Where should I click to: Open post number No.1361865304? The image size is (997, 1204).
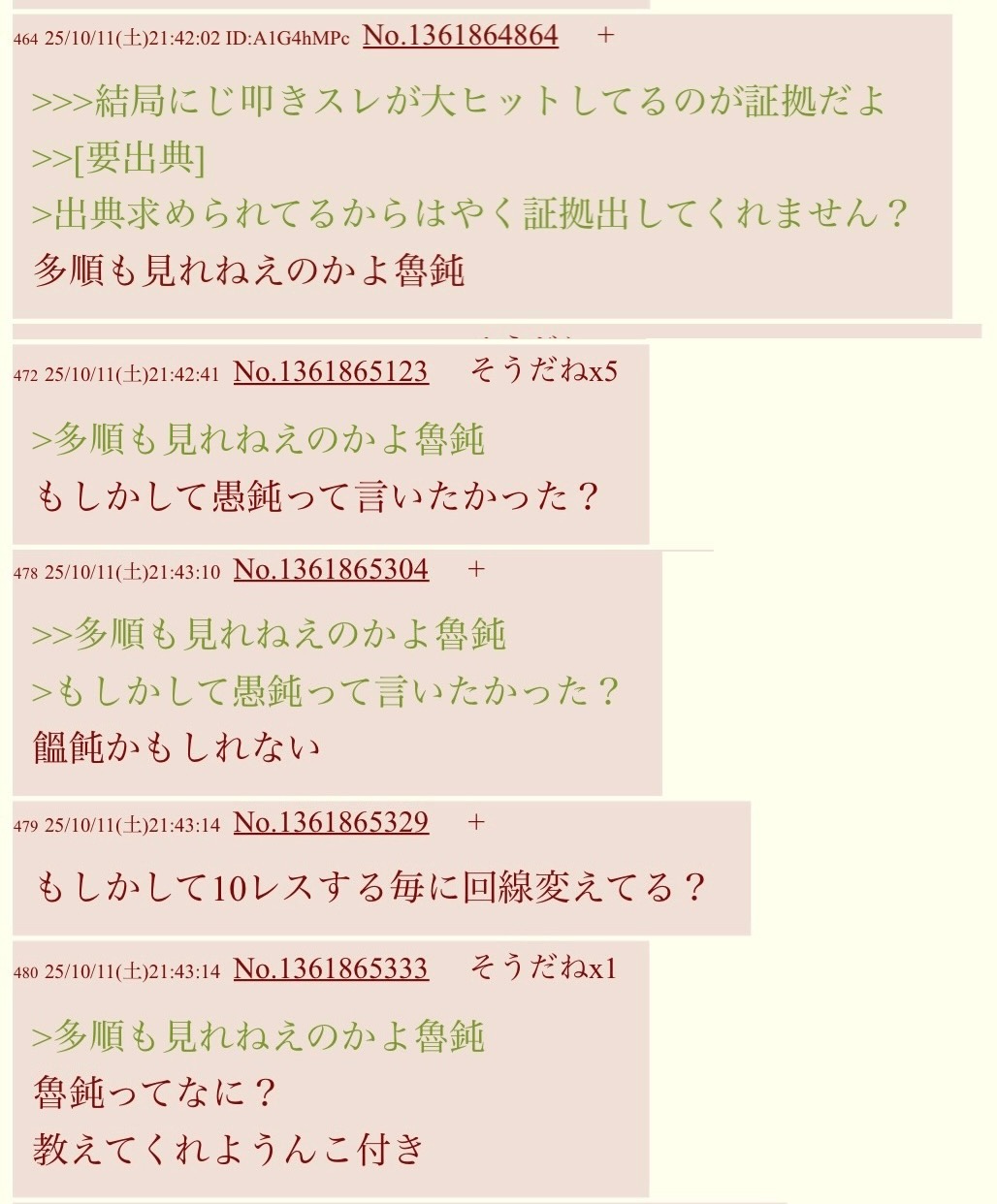pyautogui.click(x=331, y=569)
